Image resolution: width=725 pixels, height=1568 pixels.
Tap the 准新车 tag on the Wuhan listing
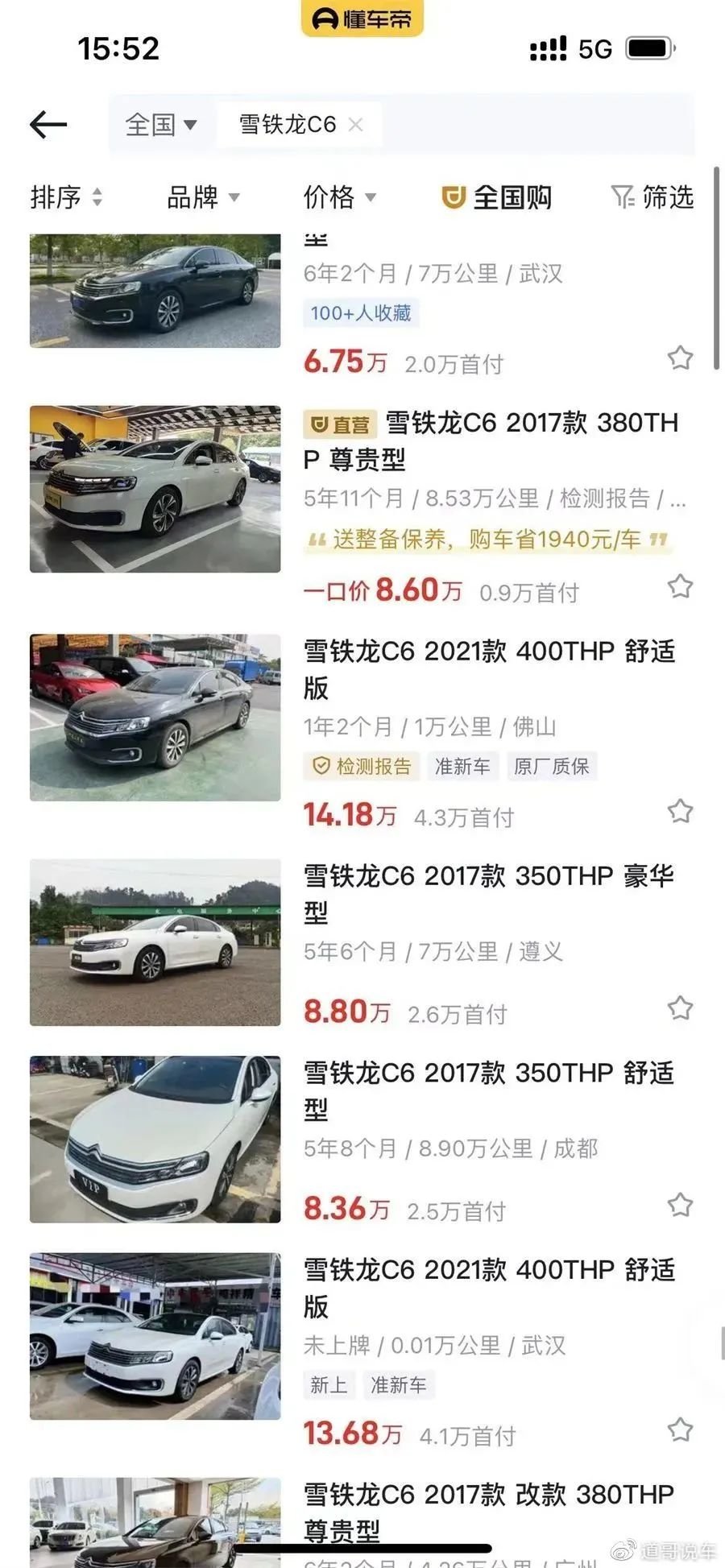tap(400, 1385)
